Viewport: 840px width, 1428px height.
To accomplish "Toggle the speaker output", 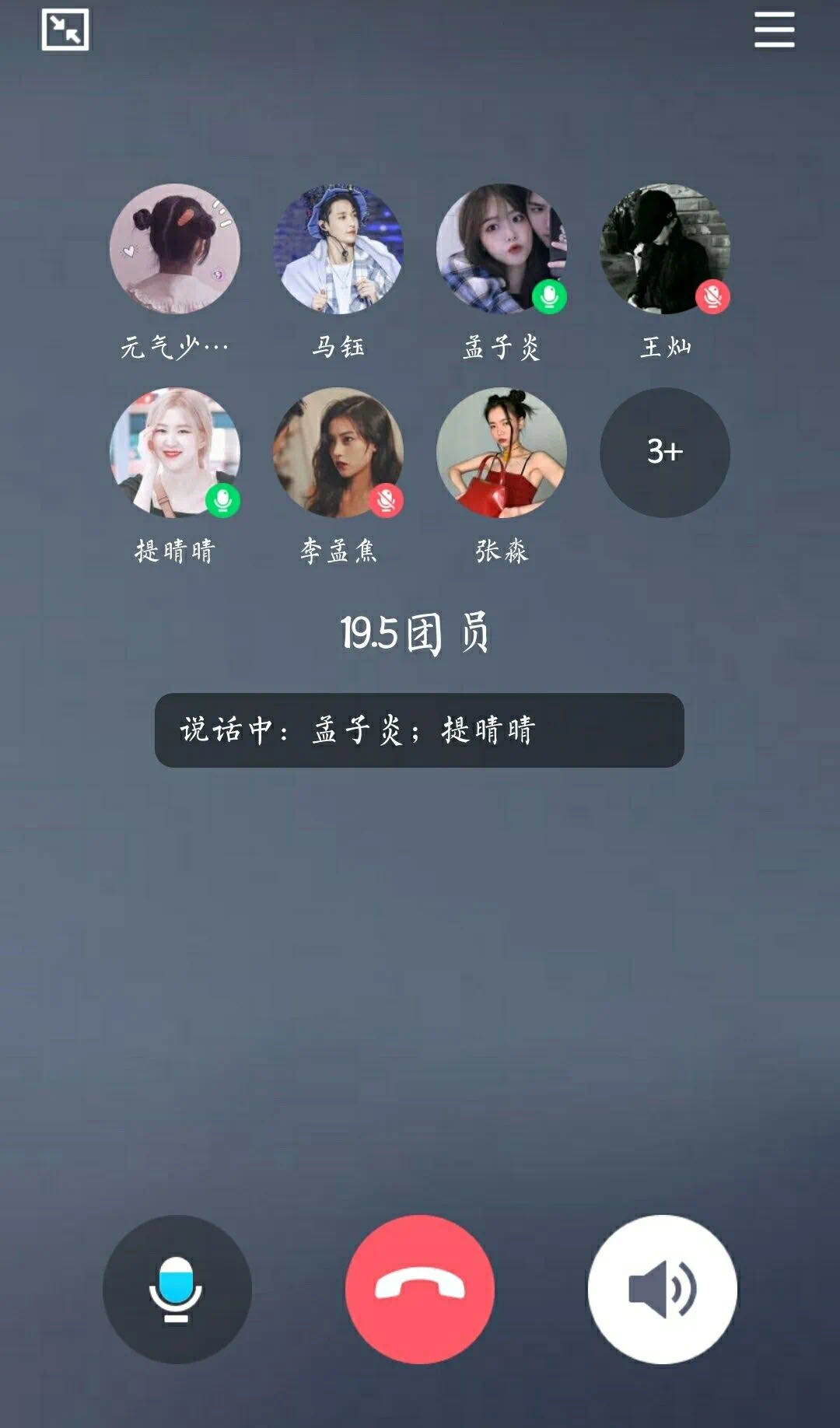I will (x=663, y=1289).
